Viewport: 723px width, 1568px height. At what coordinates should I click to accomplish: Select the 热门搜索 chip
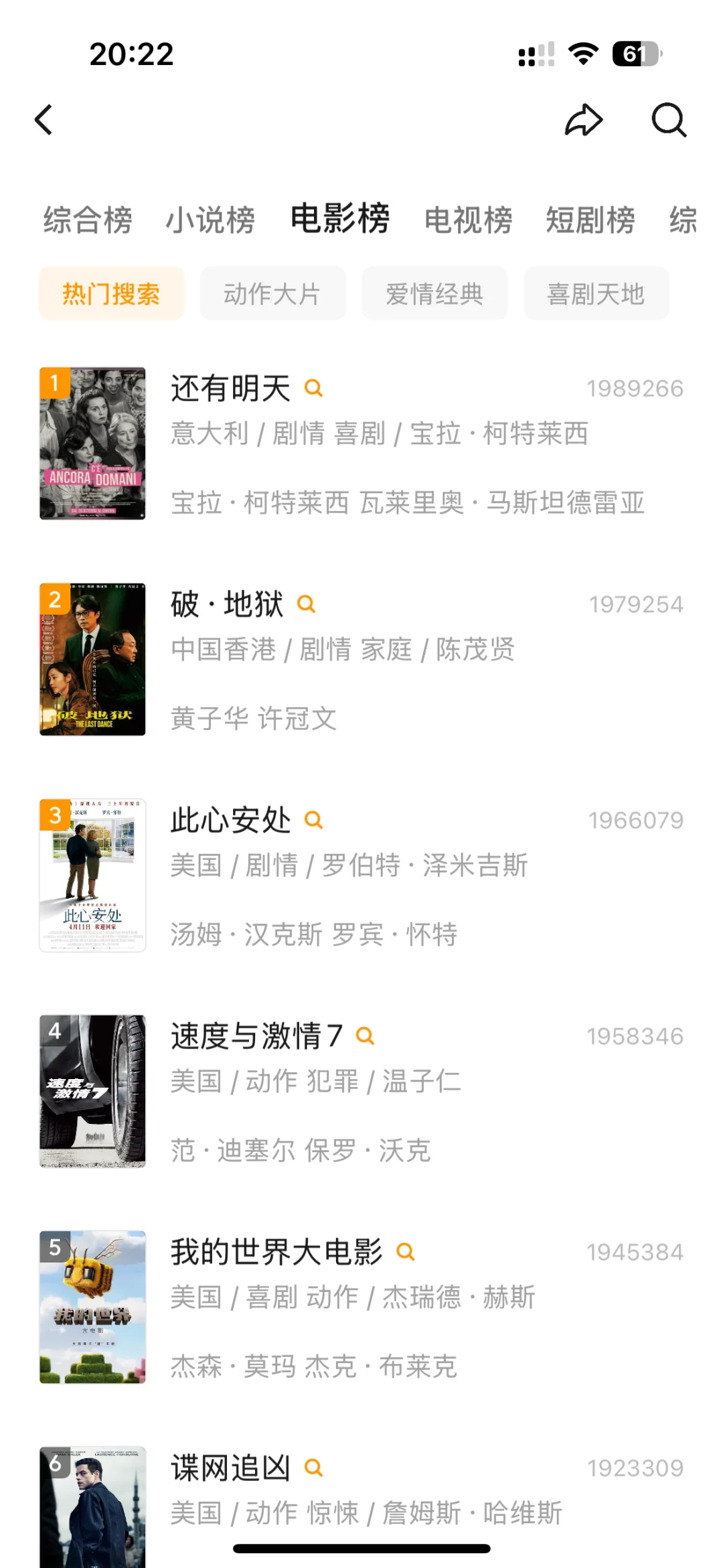pyautogui.click(x=111, y=293)
